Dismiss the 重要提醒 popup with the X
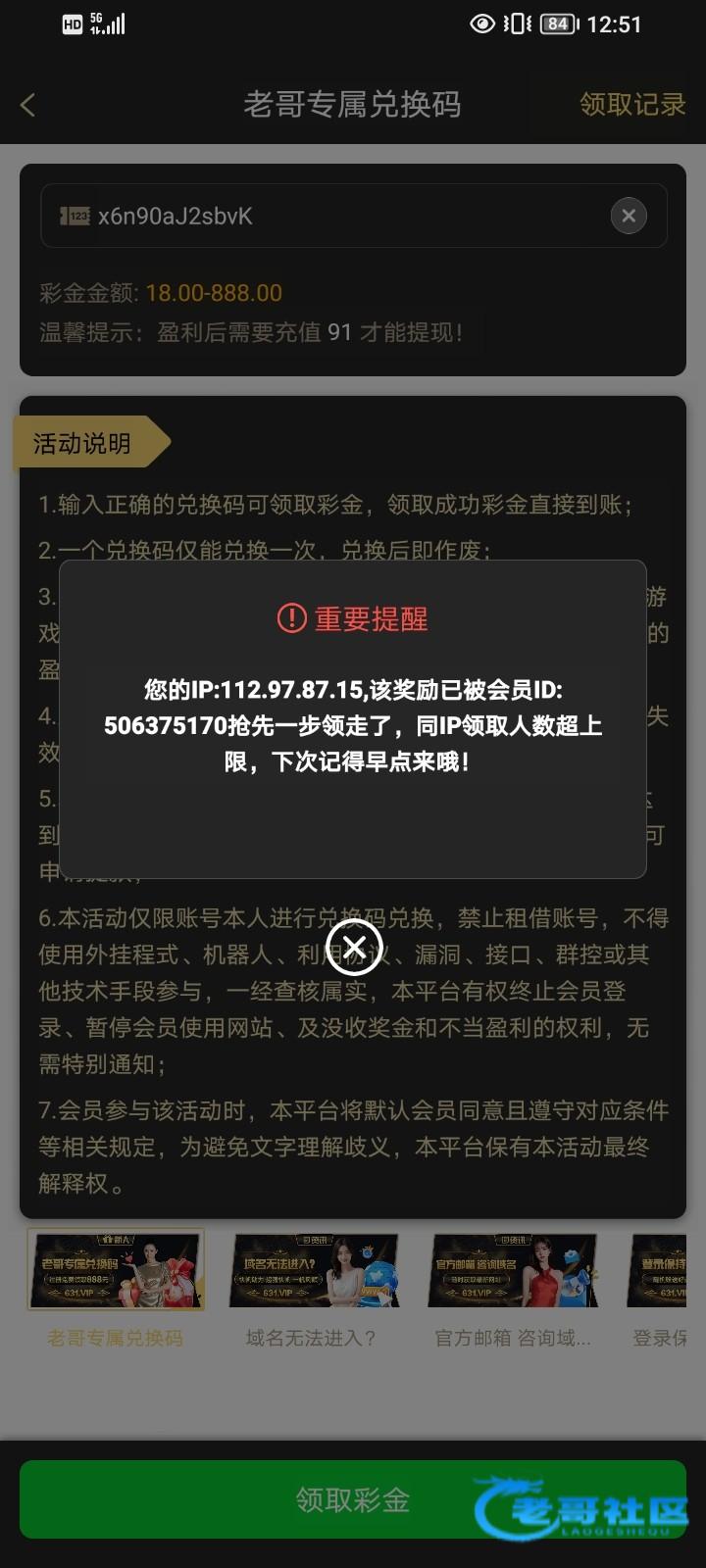The width and height of the screenshot is (706, 1568). tap(354, 947)
